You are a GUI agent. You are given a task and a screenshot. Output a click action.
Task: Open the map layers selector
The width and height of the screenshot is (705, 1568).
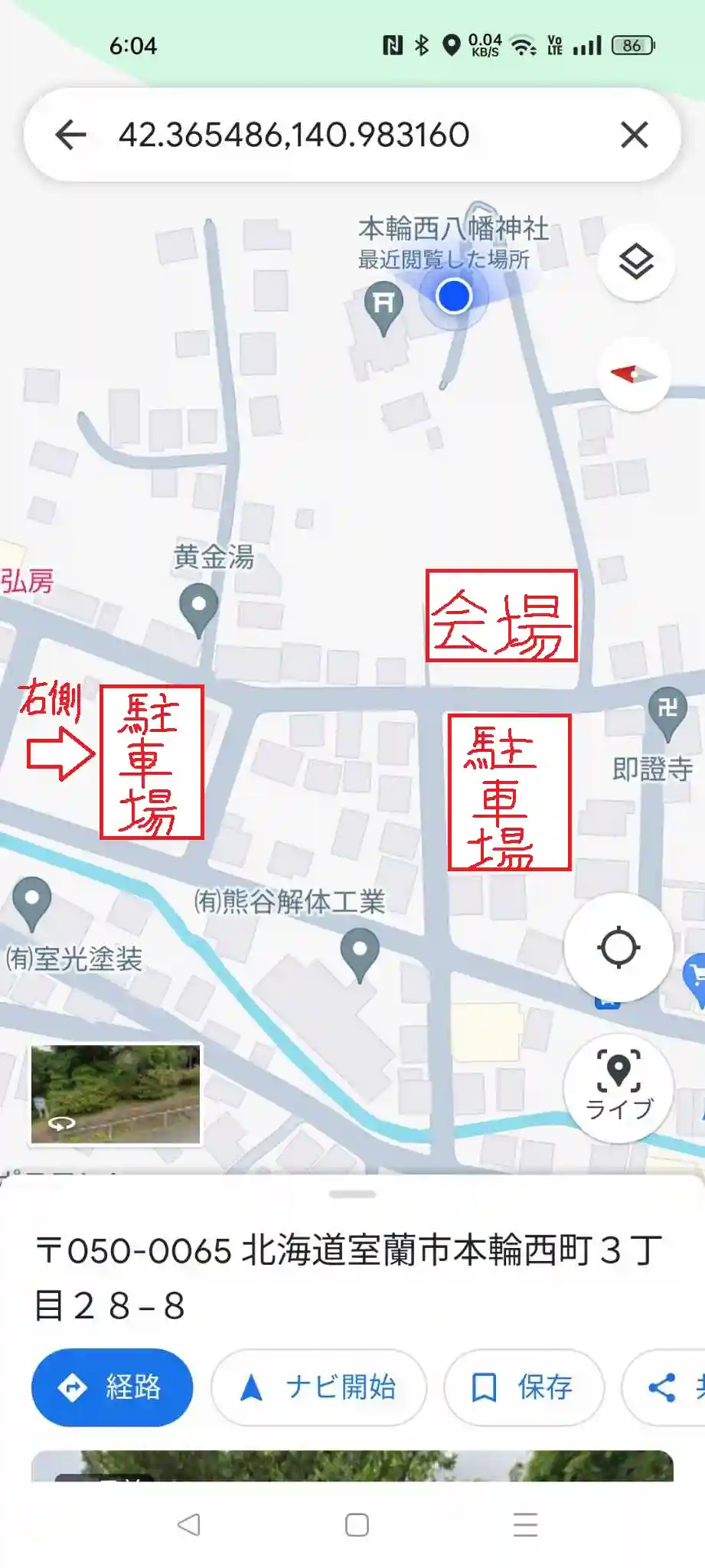[635, 263]
